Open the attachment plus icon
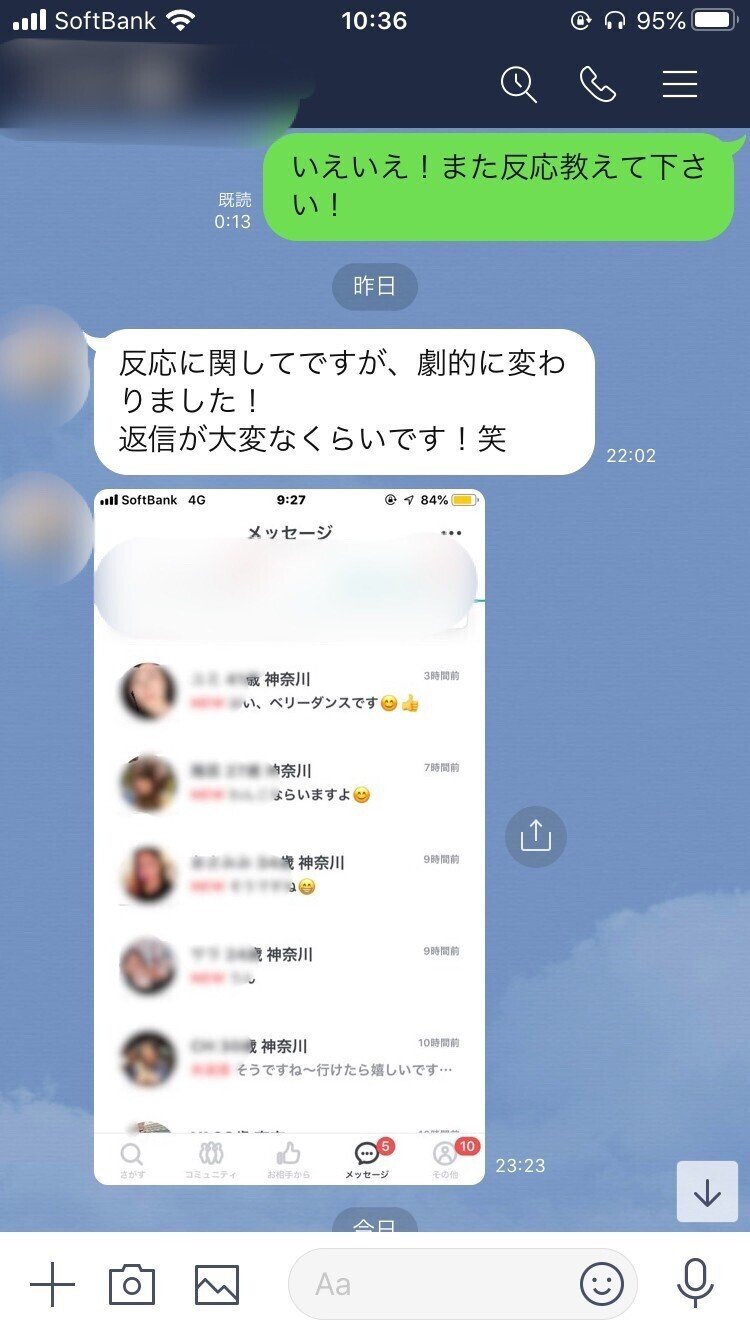 click(x=54, y=1283)
